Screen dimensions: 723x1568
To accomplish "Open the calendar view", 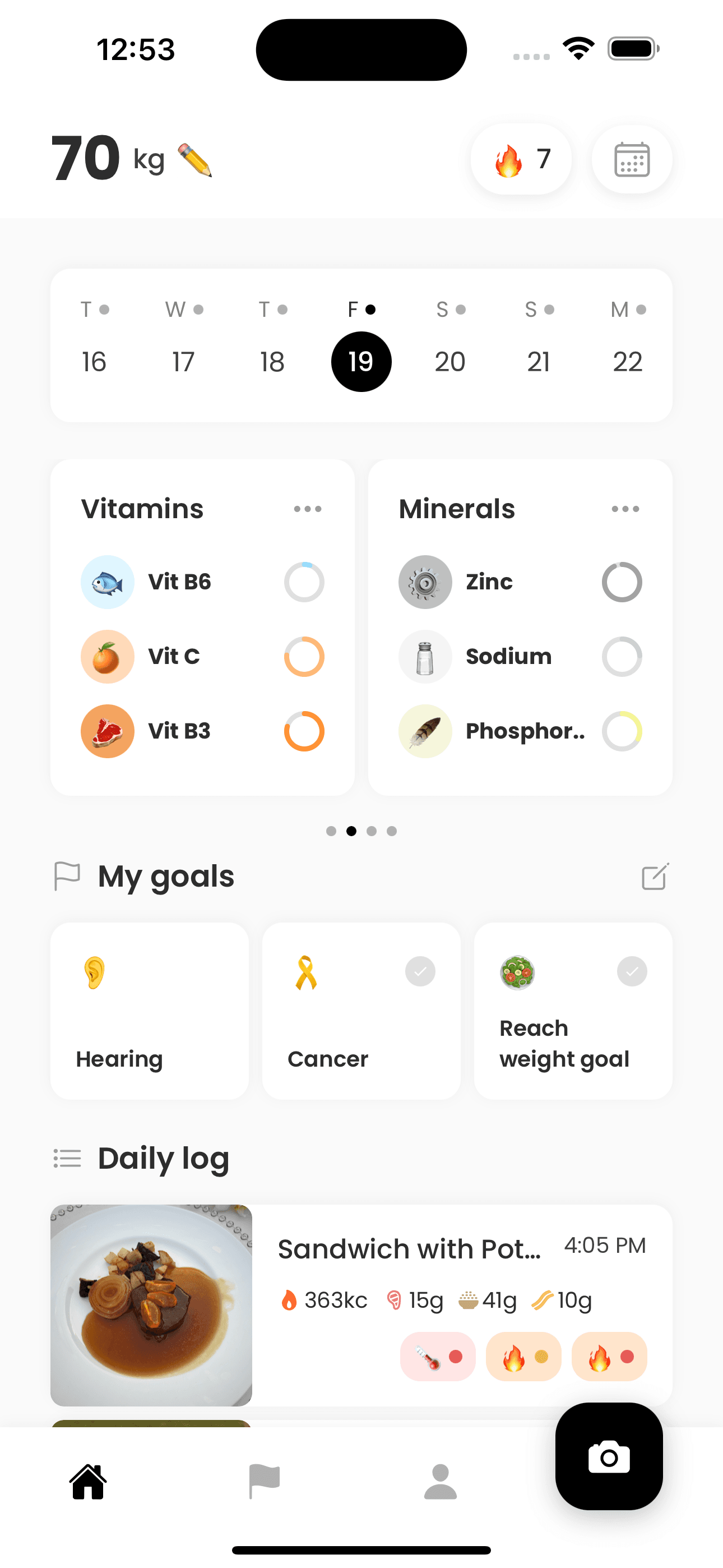I will tap(631, 159).
